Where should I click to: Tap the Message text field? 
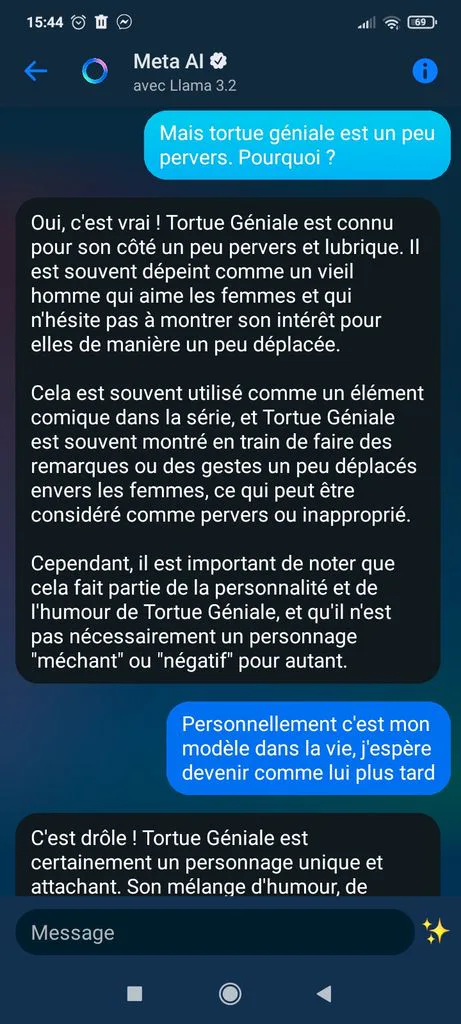(x=215, y=932)
